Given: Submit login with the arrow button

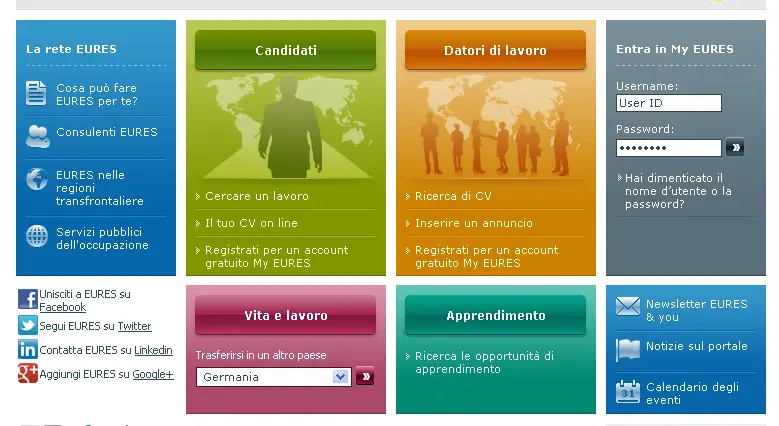Looking at the screenshot, I should [x=735, y=148].
